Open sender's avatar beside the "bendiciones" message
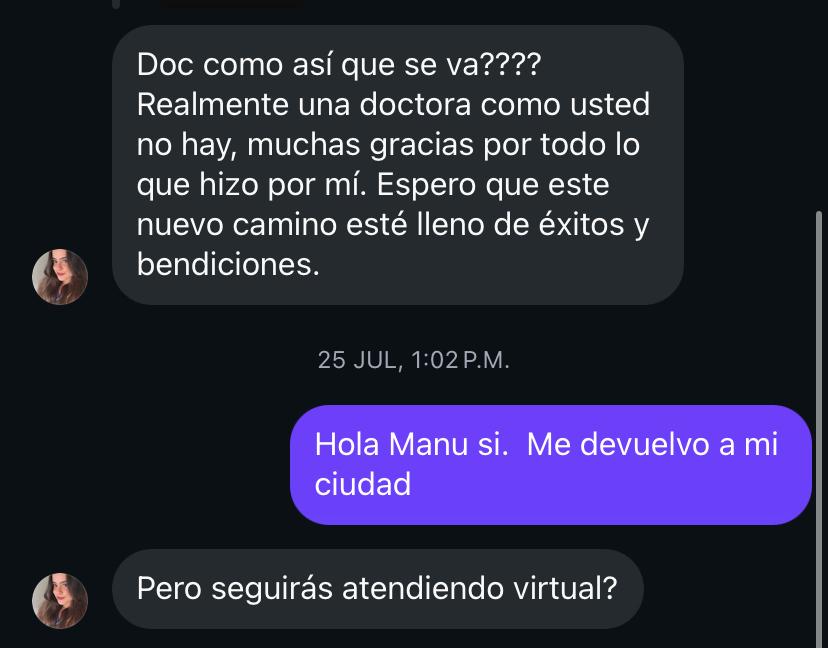 coord(60,277)
